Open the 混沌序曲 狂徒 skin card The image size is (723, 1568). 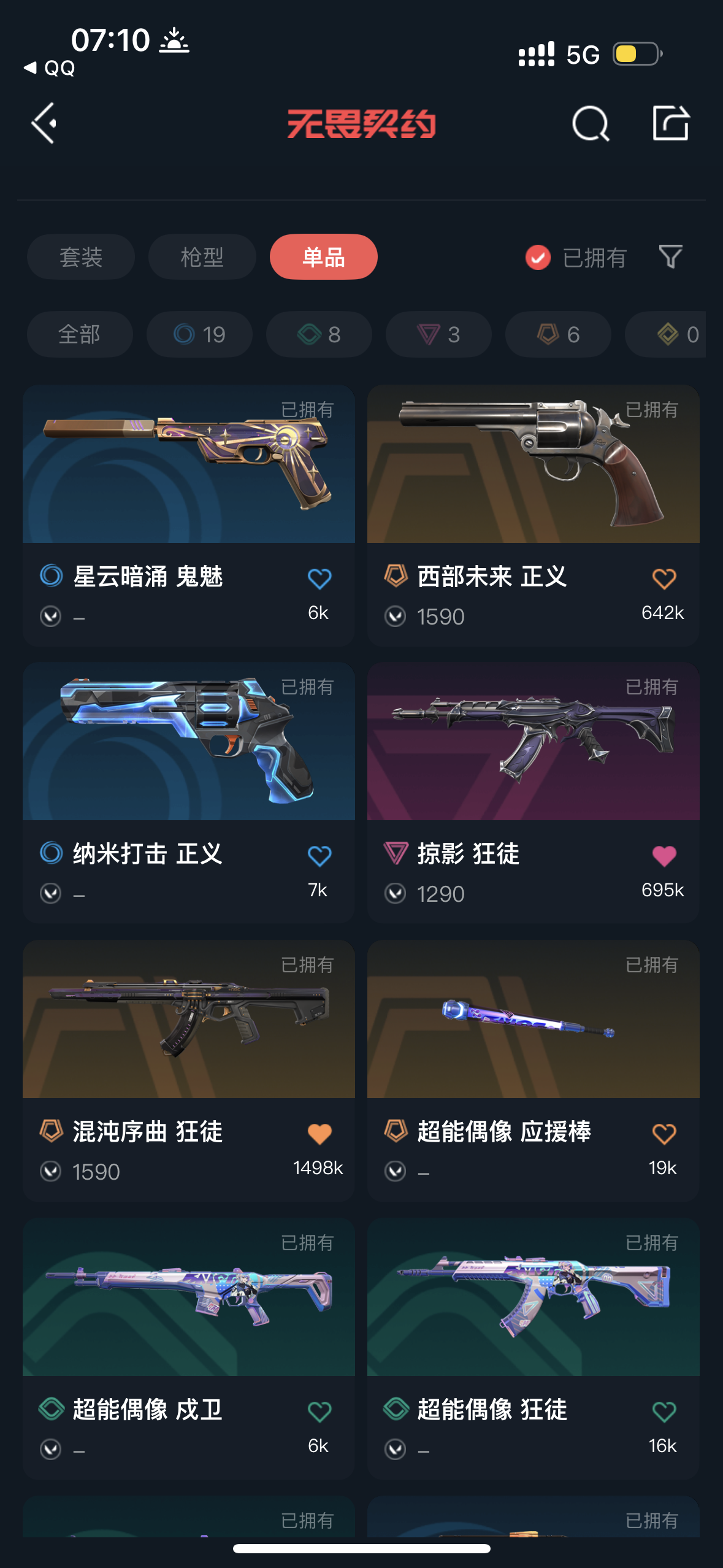pos(189,1070)
